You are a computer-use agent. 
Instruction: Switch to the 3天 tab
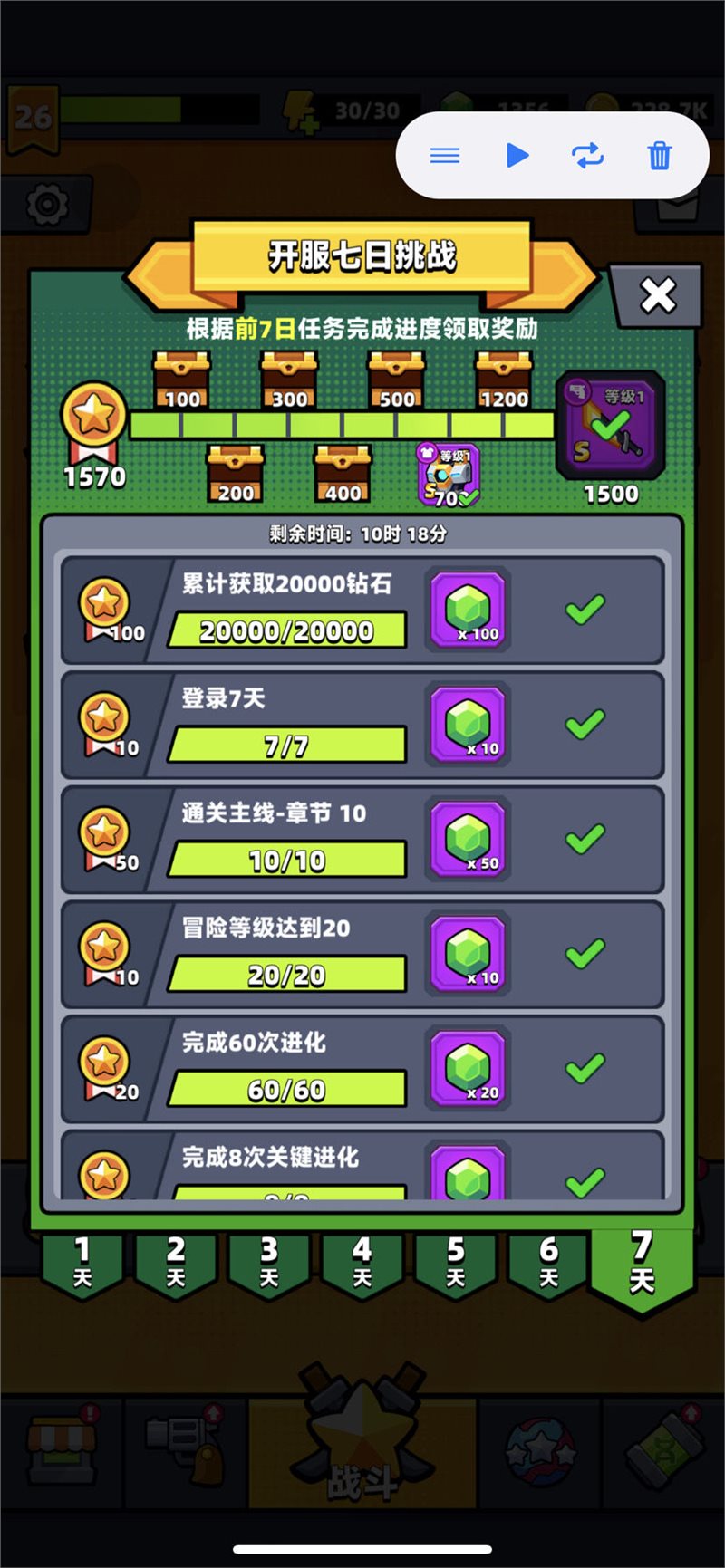269,1262
